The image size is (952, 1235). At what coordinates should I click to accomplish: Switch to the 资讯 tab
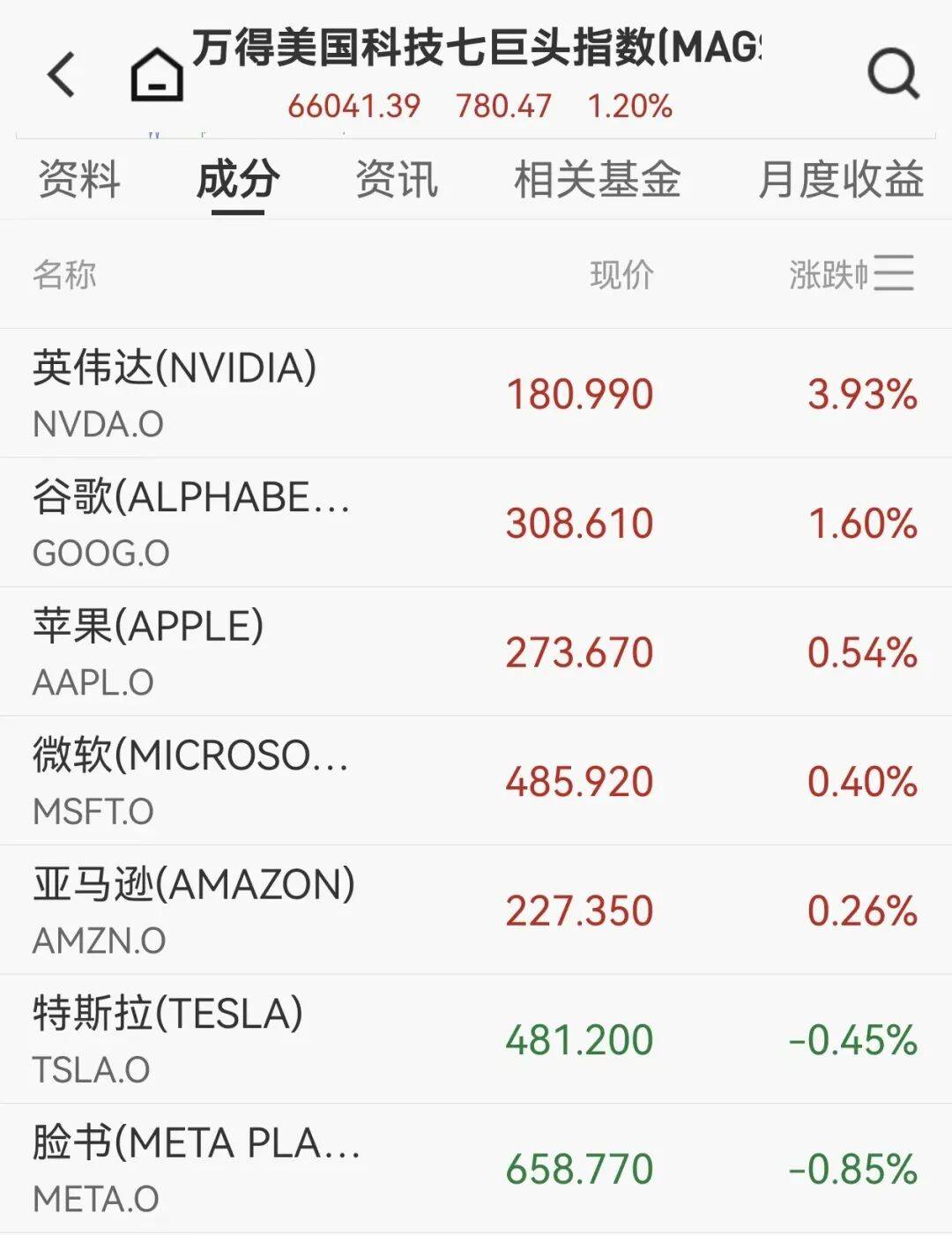[397, 181]
